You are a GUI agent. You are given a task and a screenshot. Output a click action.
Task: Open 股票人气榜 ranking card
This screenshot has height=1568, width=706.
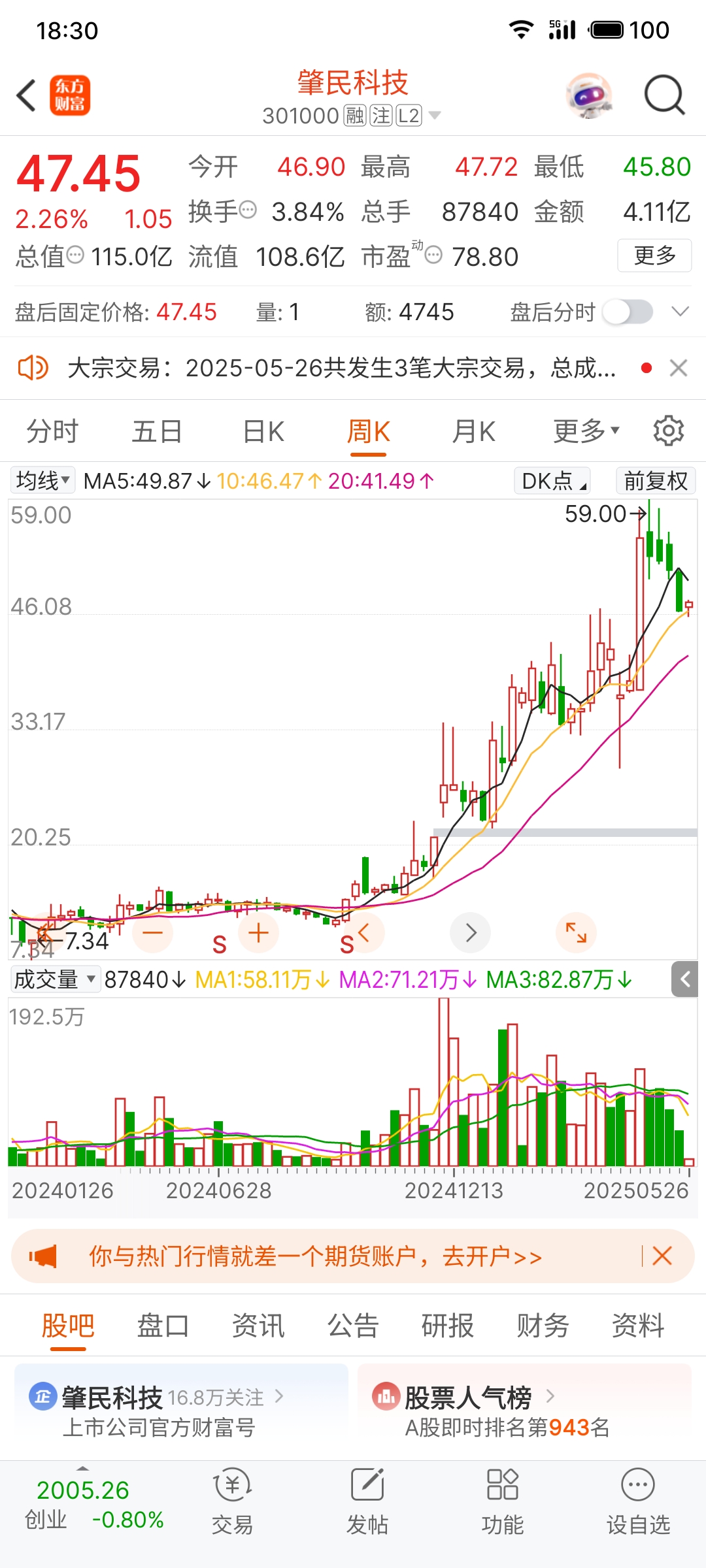tap(524, 1411)
